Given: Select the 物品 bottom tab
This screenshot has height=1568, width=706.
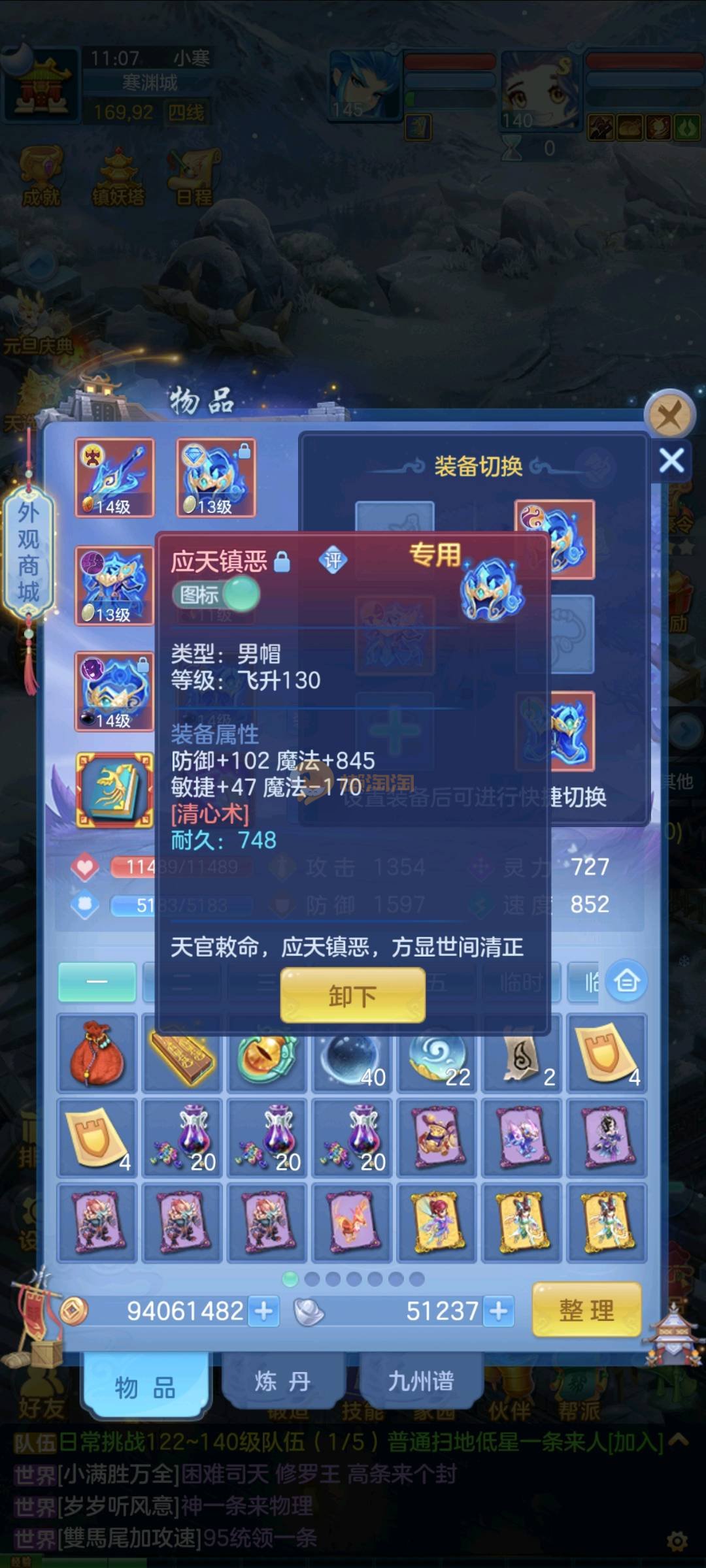Looking at the screenshot, I should [145, 1386].
